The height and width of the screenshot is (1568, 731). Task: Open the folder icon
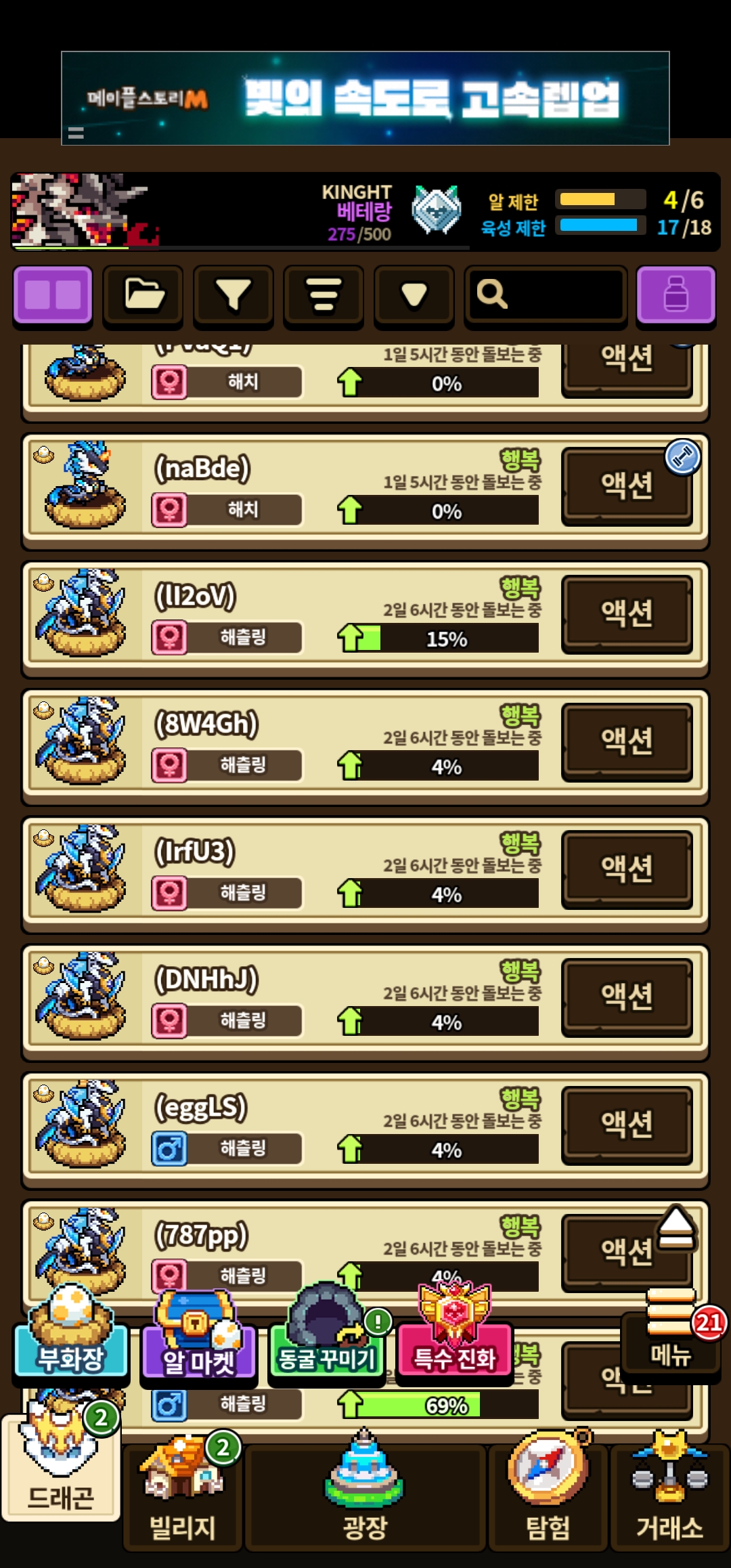pyautogui.click(x=143, y=295)
